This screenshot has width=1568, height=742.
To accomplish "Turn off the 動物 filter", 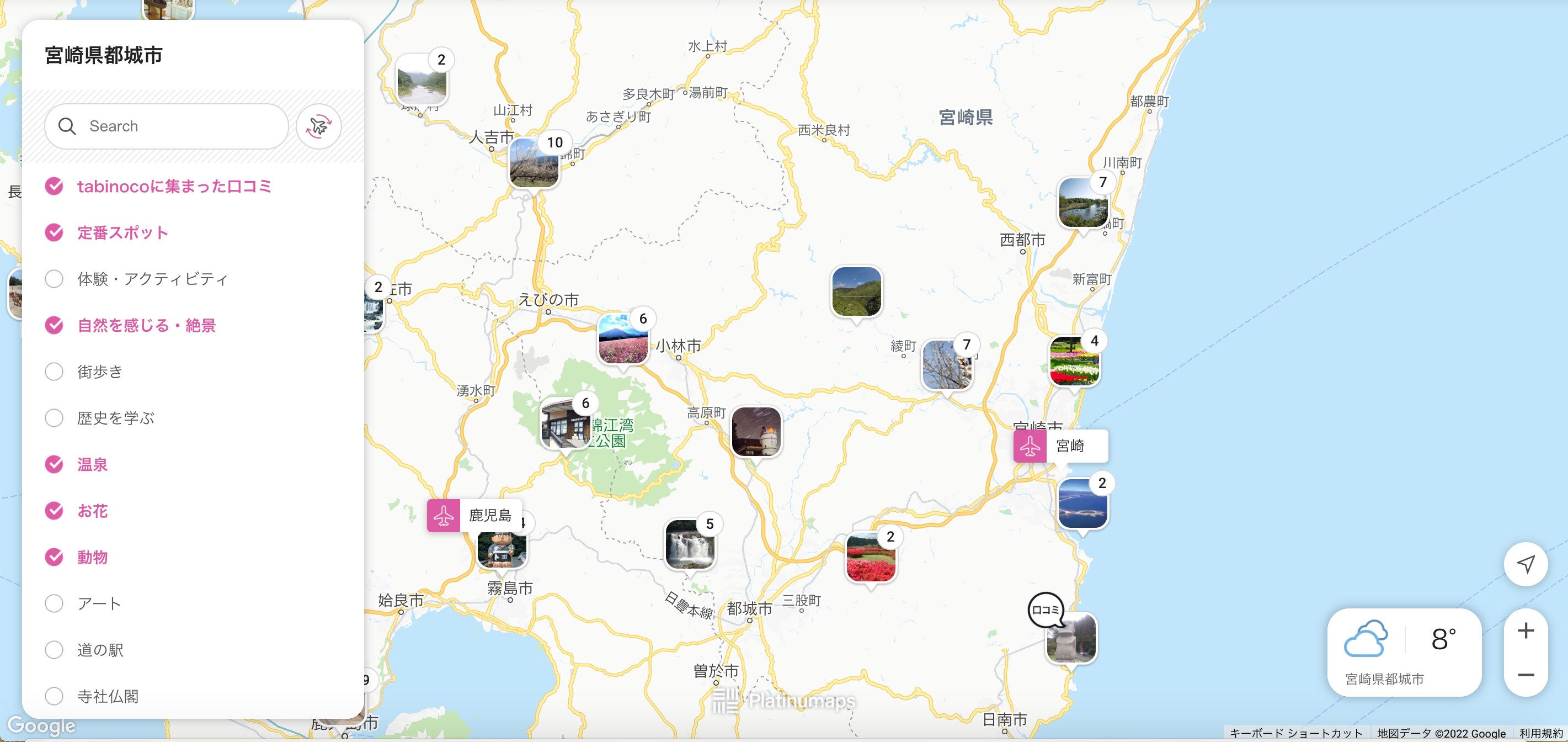I will 54,557.
